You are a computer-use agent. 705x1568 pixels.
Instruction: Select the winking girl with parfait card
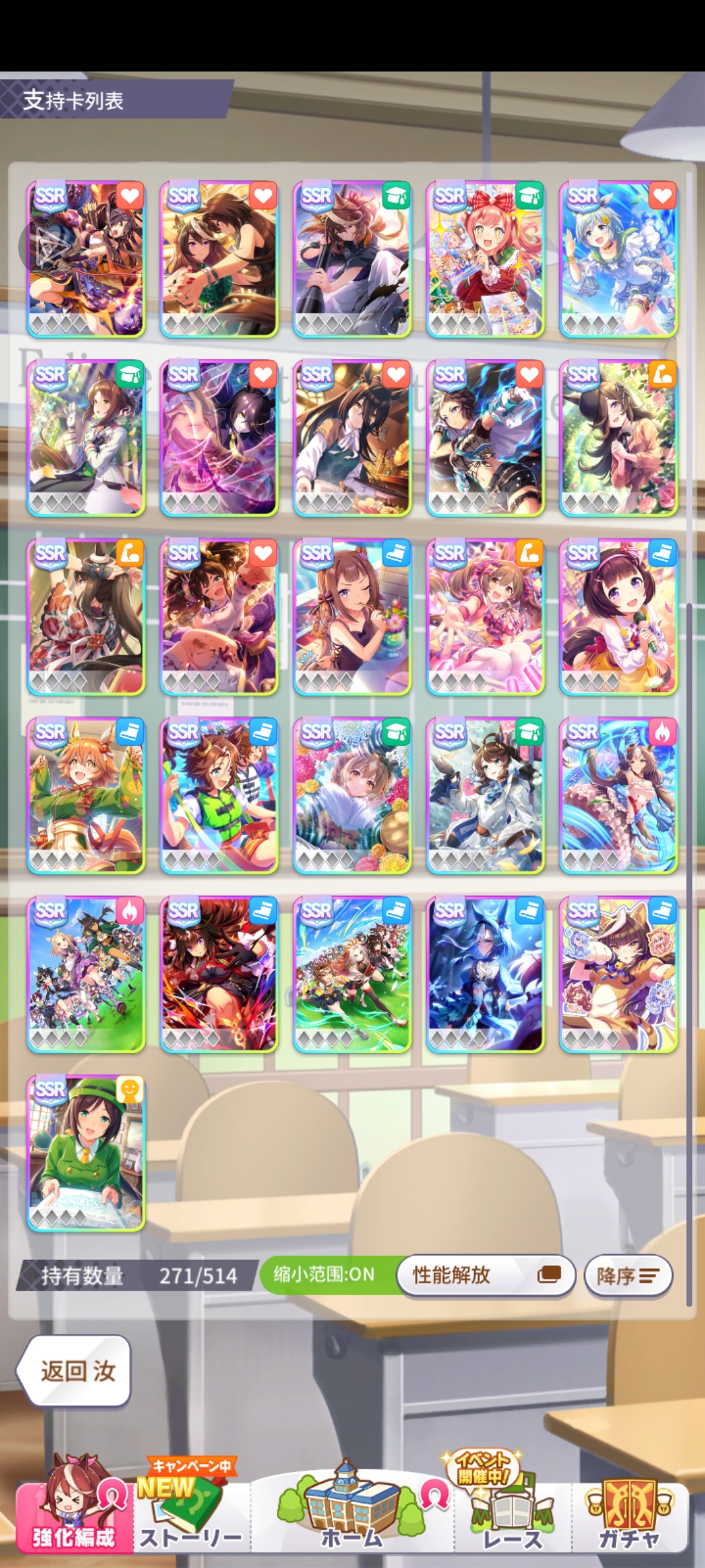pyautogui.click(x=352, y=617)
